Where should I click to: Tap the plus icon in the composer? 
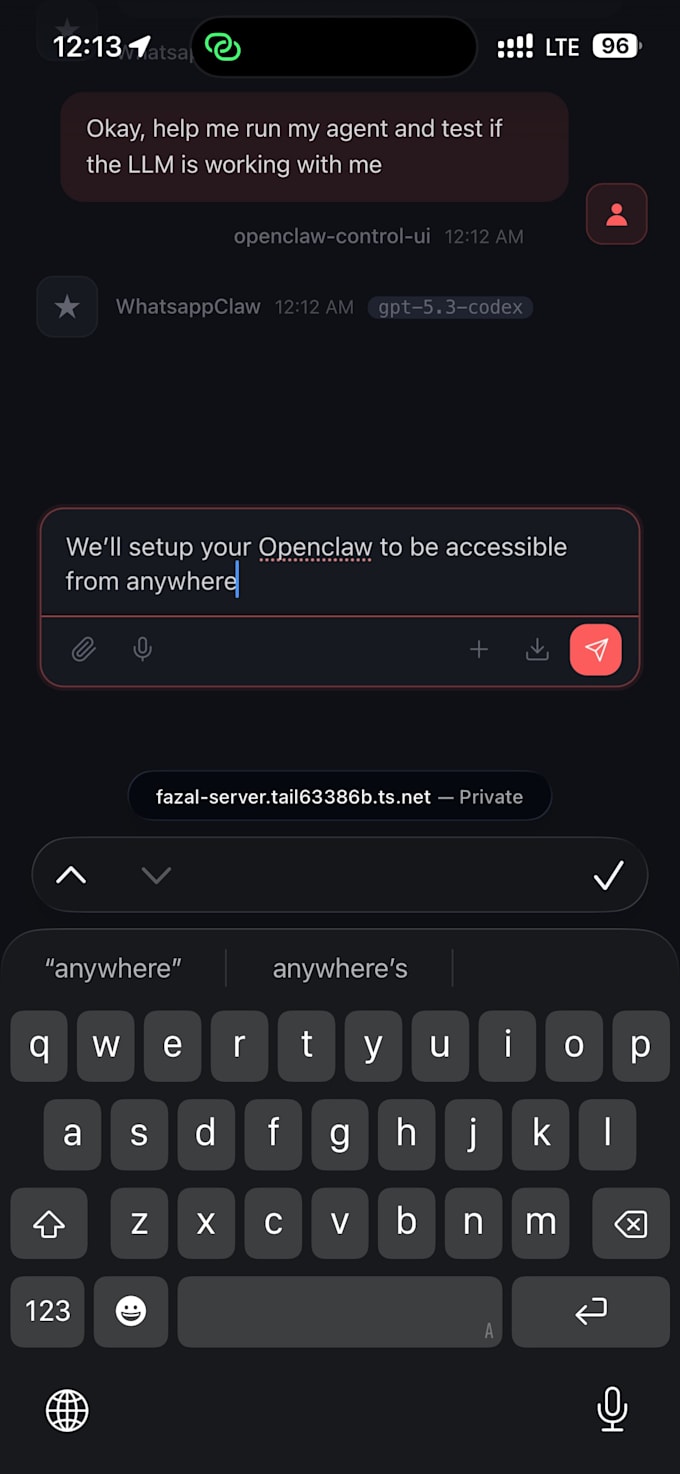[479, 650]
